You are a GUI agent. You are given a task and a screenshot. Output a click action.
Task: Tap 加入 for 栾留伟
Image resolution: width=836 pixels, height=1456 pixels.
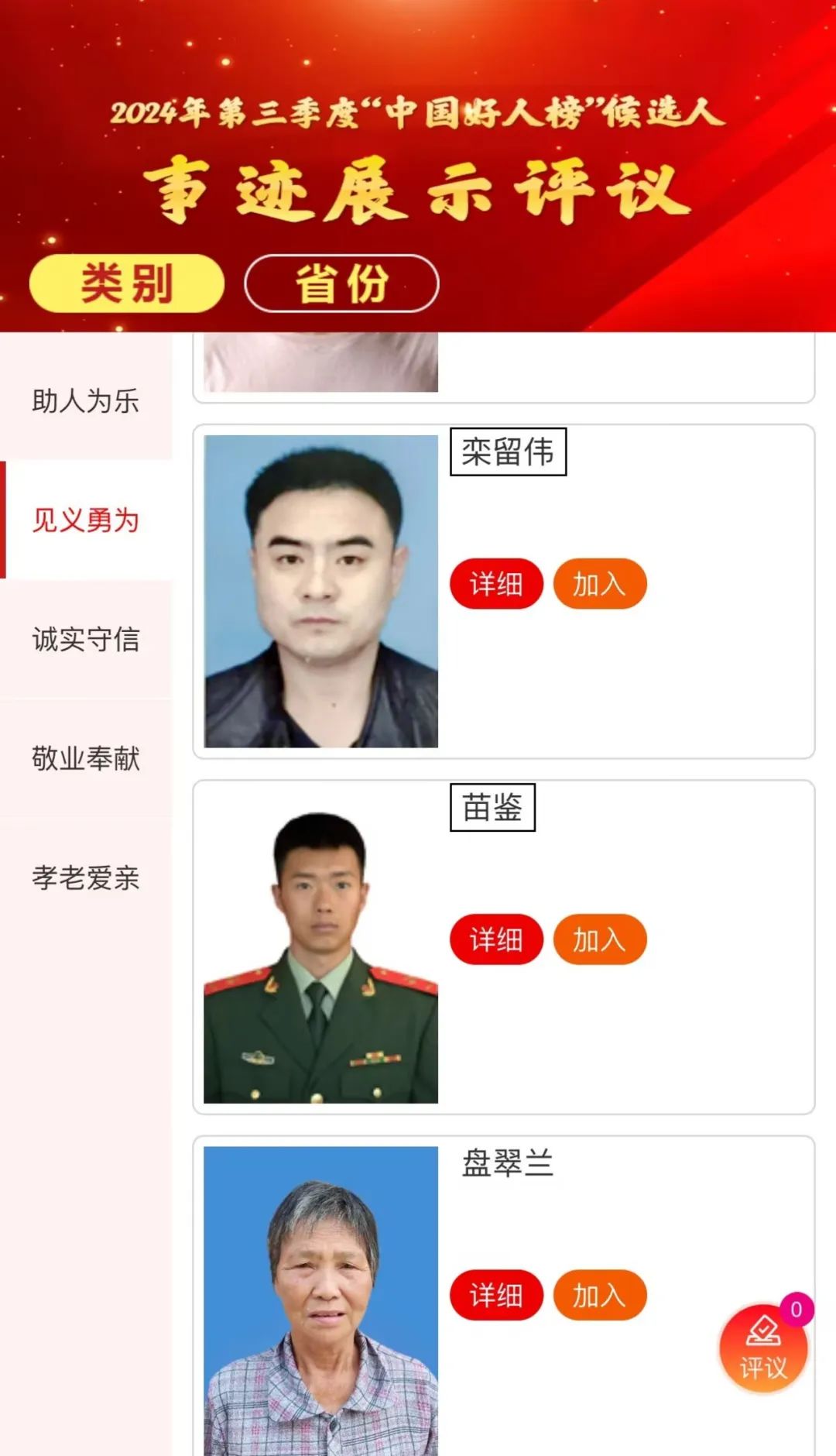599,584
